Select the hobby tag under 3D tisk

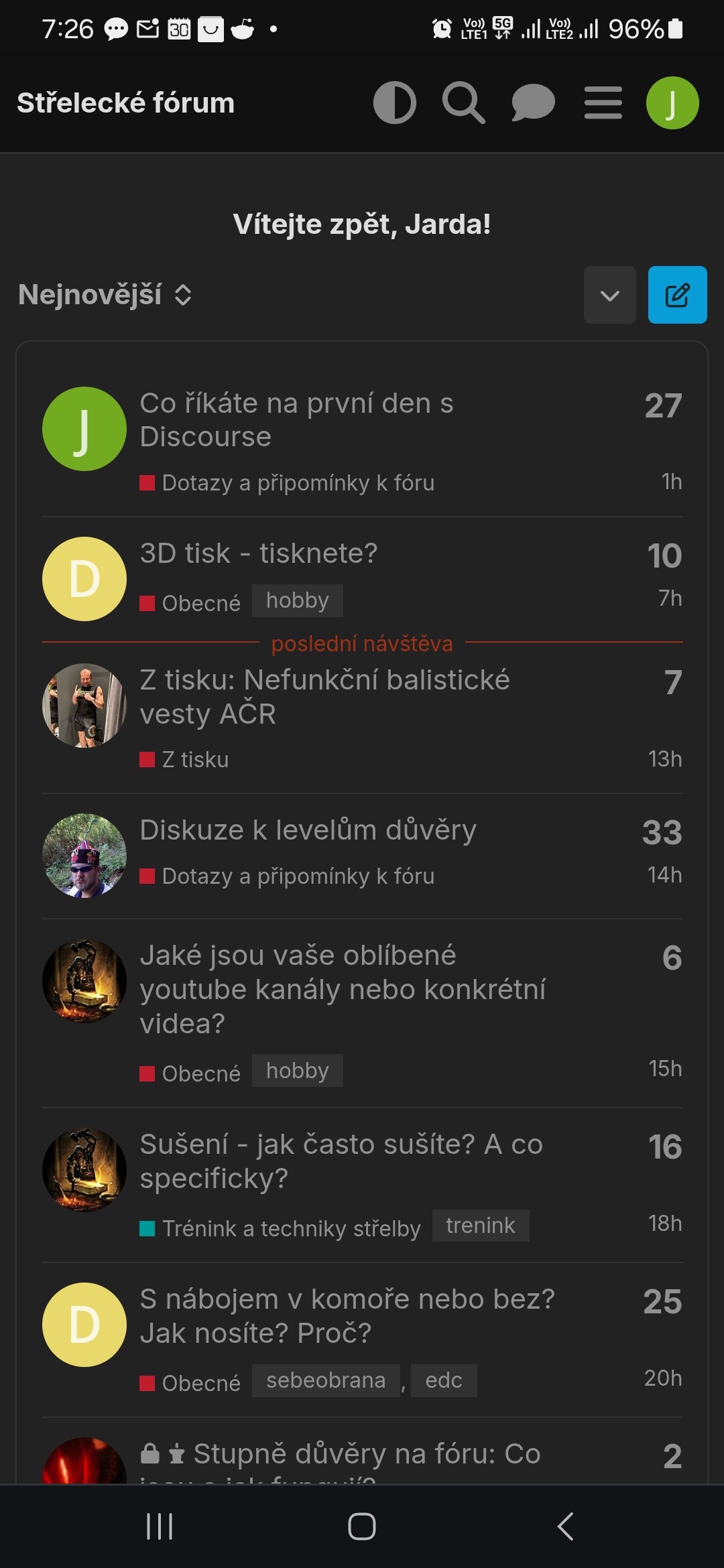click(298, 600)
